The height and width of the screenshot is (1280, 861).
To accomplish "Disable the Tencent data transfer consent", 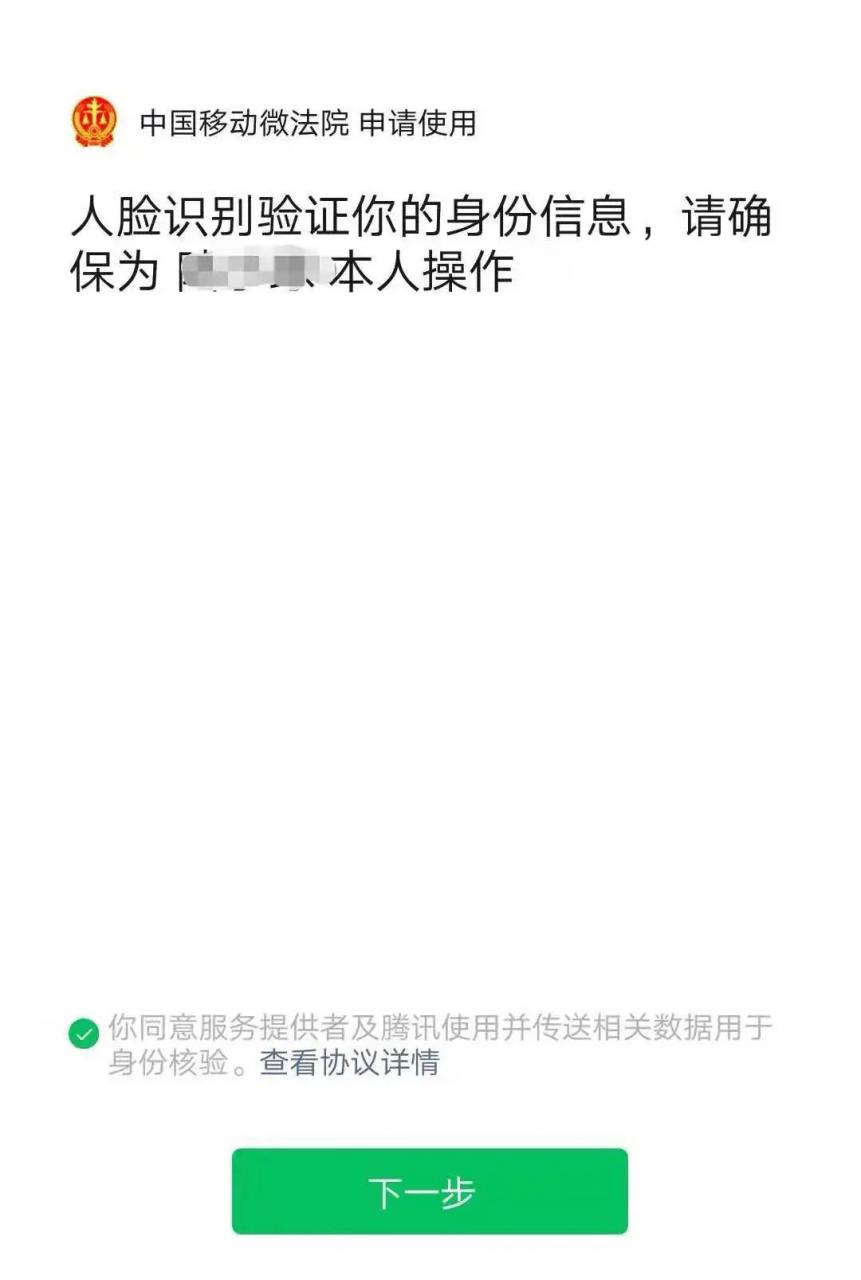I will pyautogui.click(x=85, y=1032).
